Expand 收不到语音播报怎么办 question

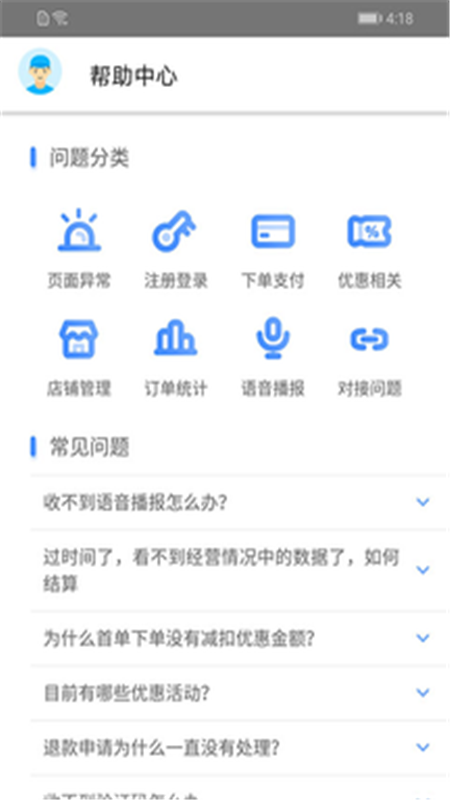tap(238, 503)
